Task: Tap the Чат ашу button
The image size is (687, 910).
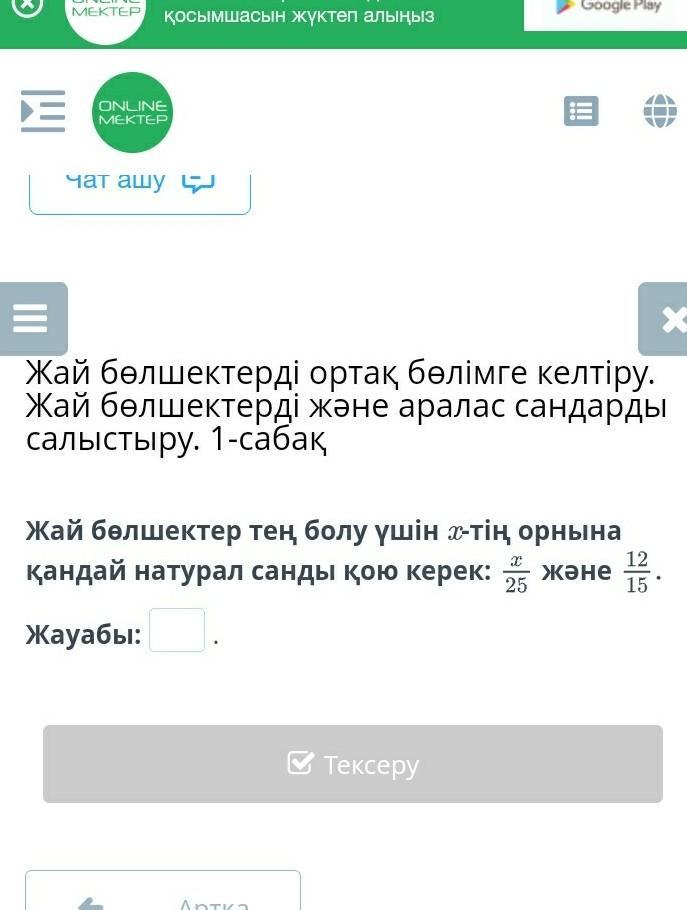Action: (x=140, y=184)
